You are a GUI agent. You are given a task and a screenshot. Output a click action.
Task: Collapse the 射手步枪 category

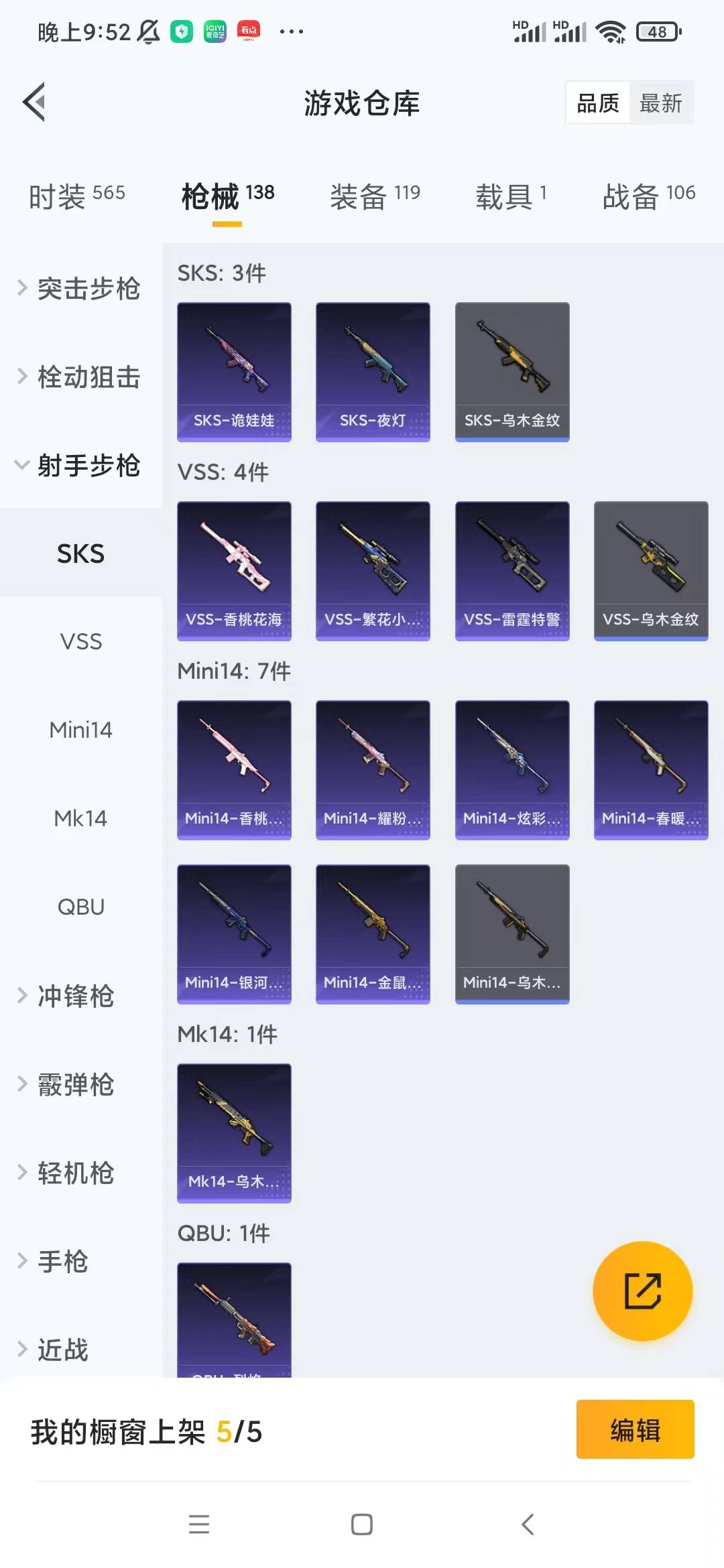pos(80,465)
